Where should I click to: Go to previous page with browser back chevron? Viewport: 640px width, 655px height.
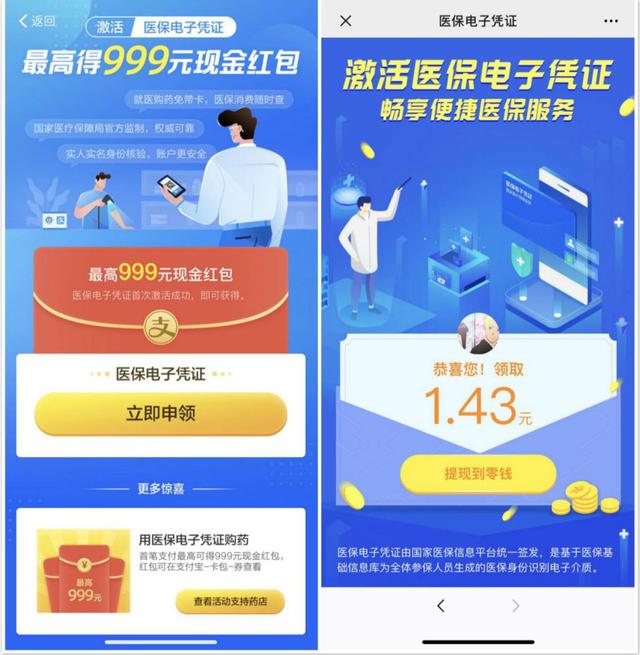coord(441,606)
